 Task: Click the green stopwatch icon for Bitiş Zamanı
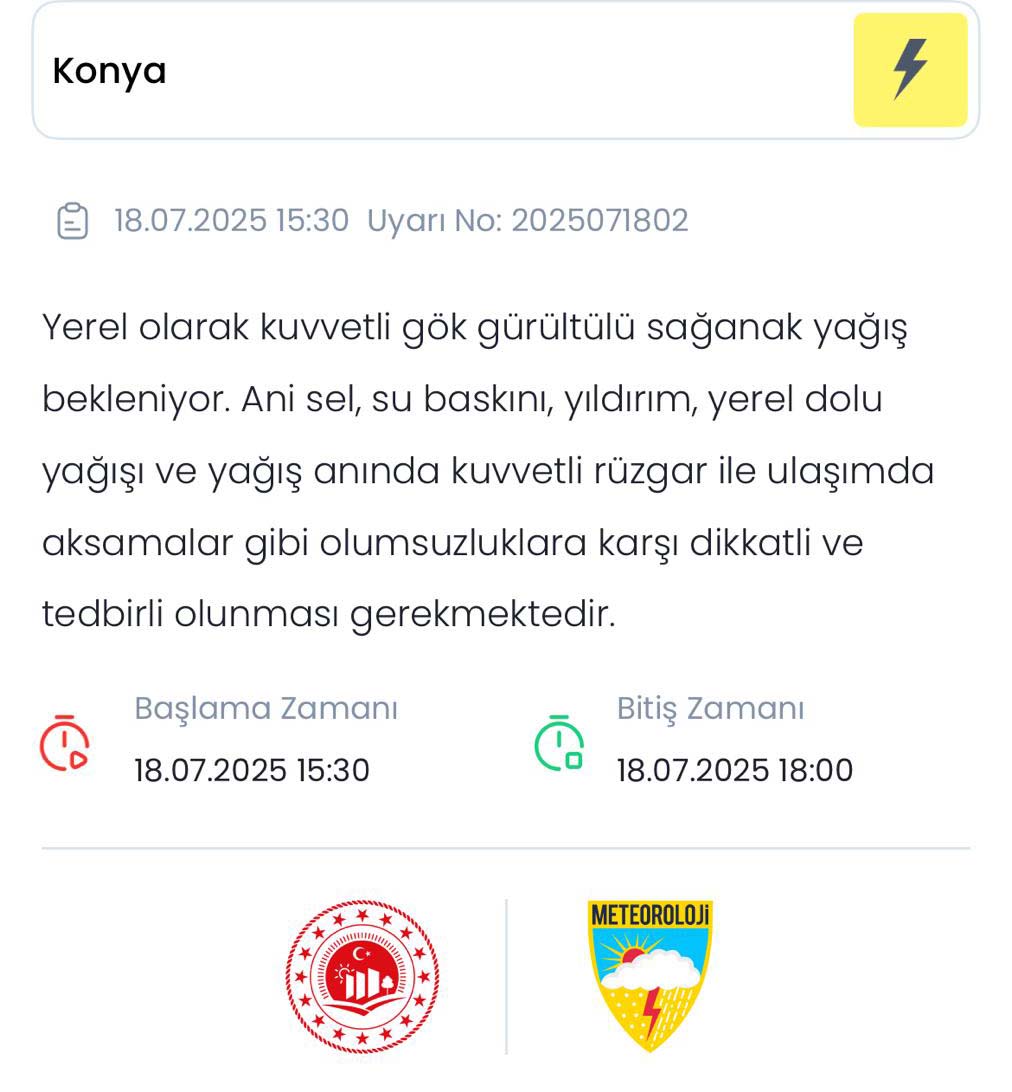[x=557, y=745]
